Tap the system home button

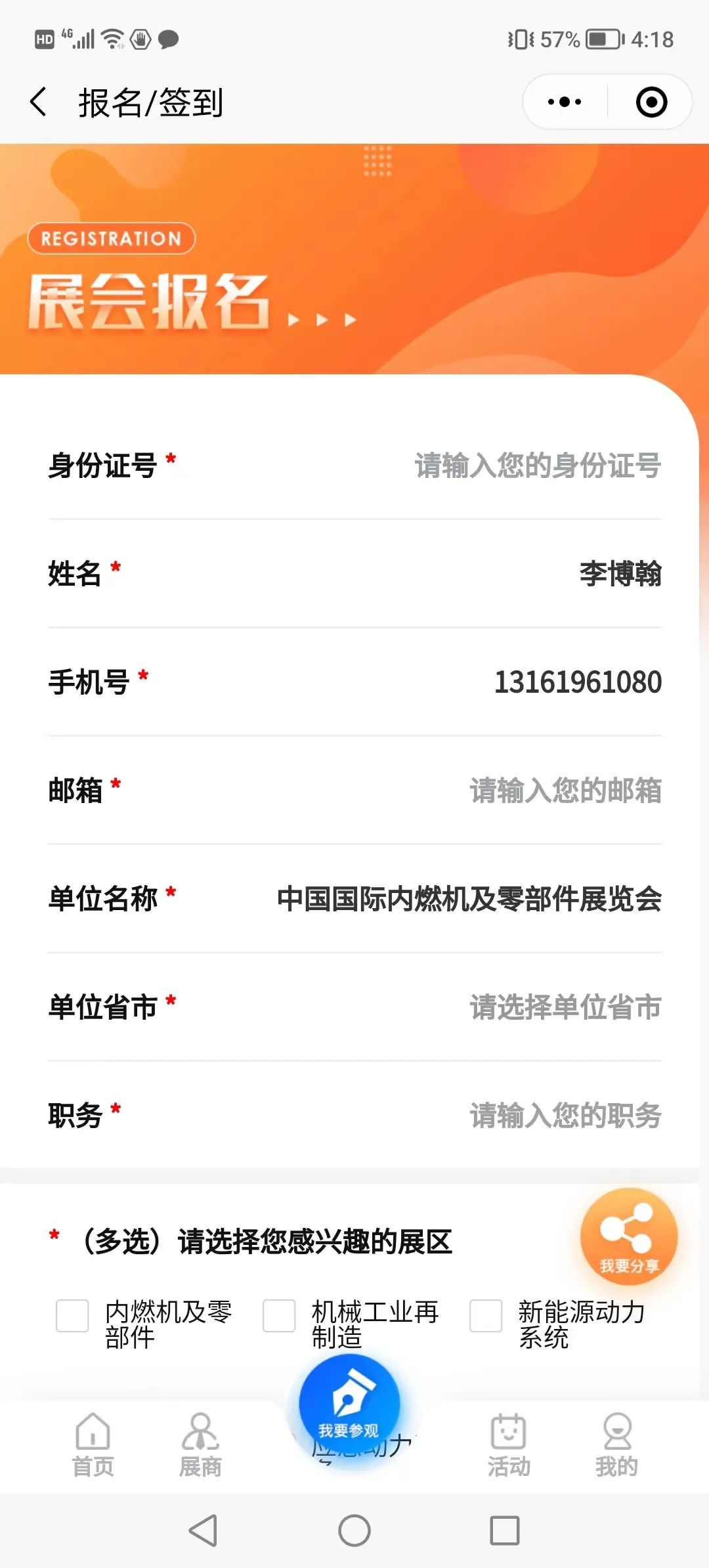click(x=354, y=1531)
